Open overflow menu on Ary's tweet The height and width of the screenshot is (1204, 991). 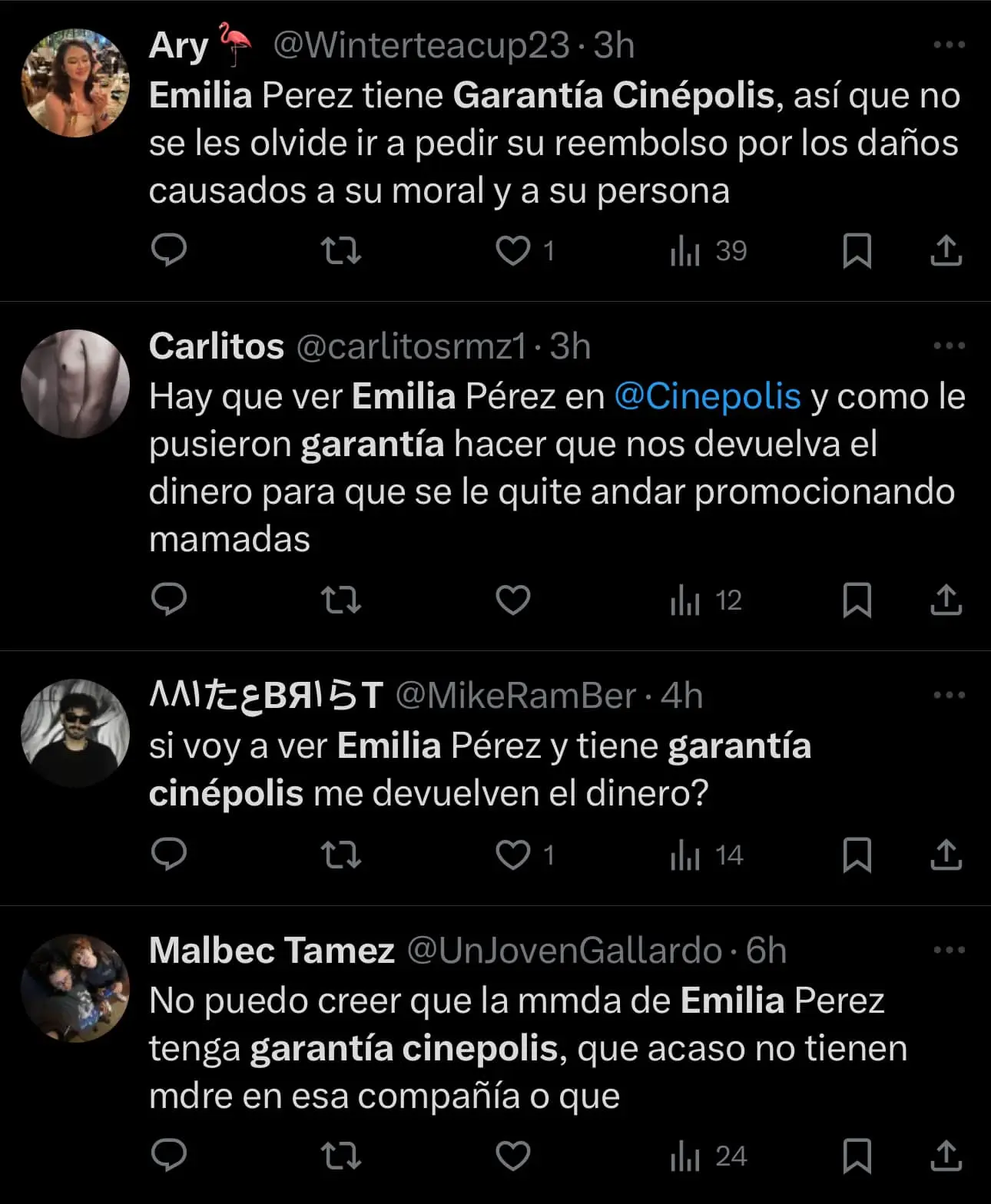click(x=949, y=45)
